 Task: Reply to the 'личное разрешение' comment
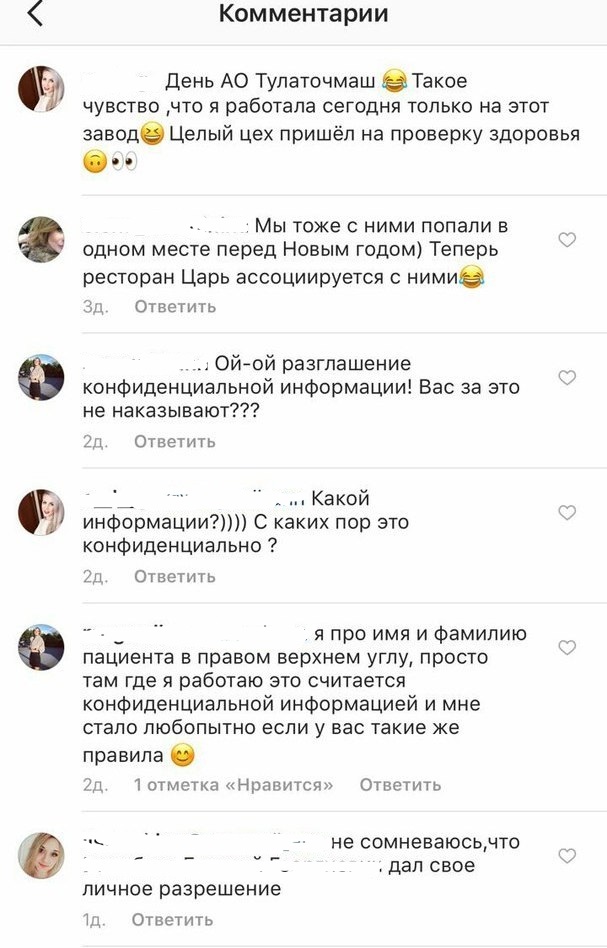(172, 919)
